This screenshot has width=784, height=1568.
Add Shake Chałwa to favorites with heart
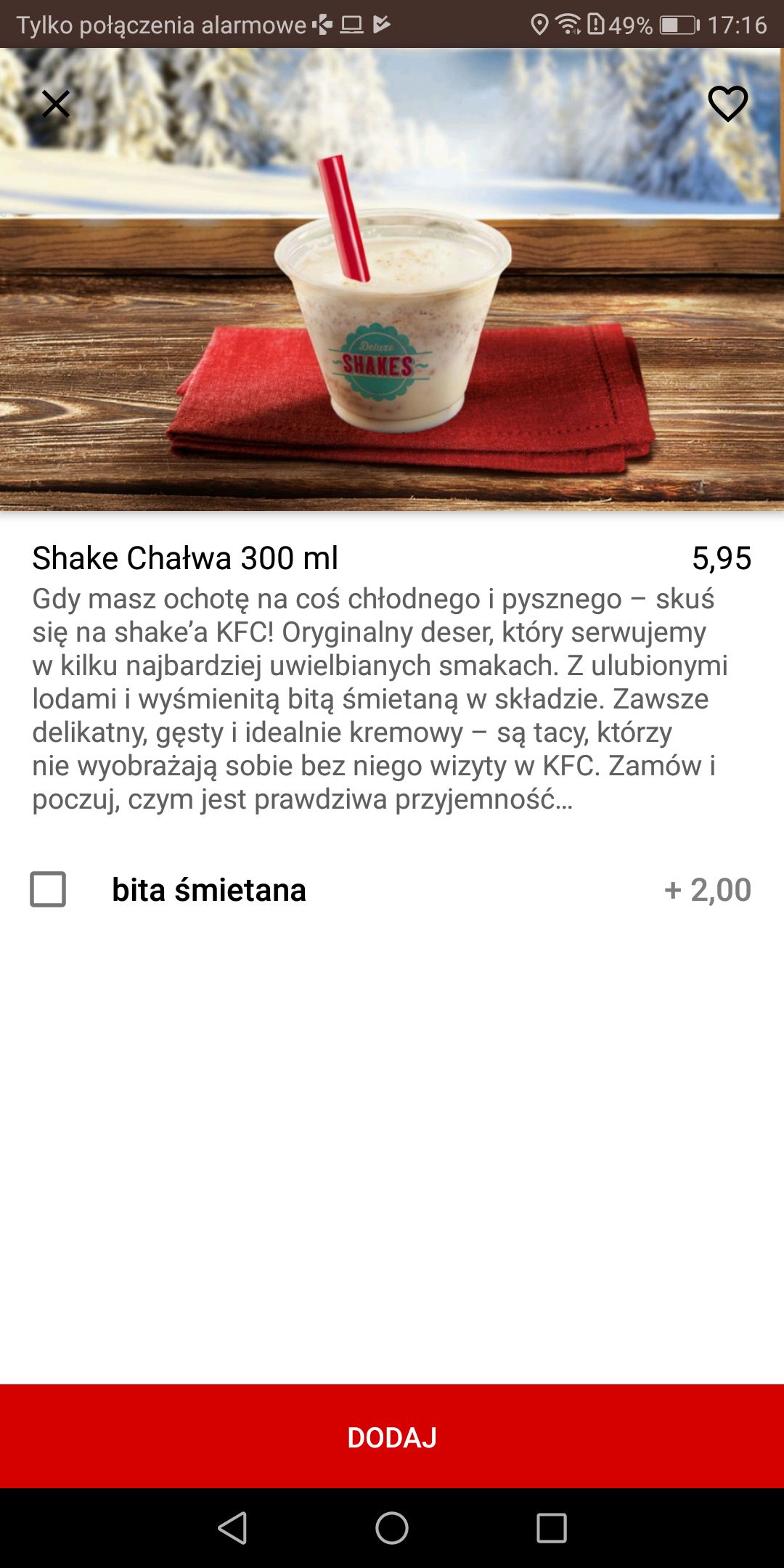pyautogui.click(x=727, y=104)
